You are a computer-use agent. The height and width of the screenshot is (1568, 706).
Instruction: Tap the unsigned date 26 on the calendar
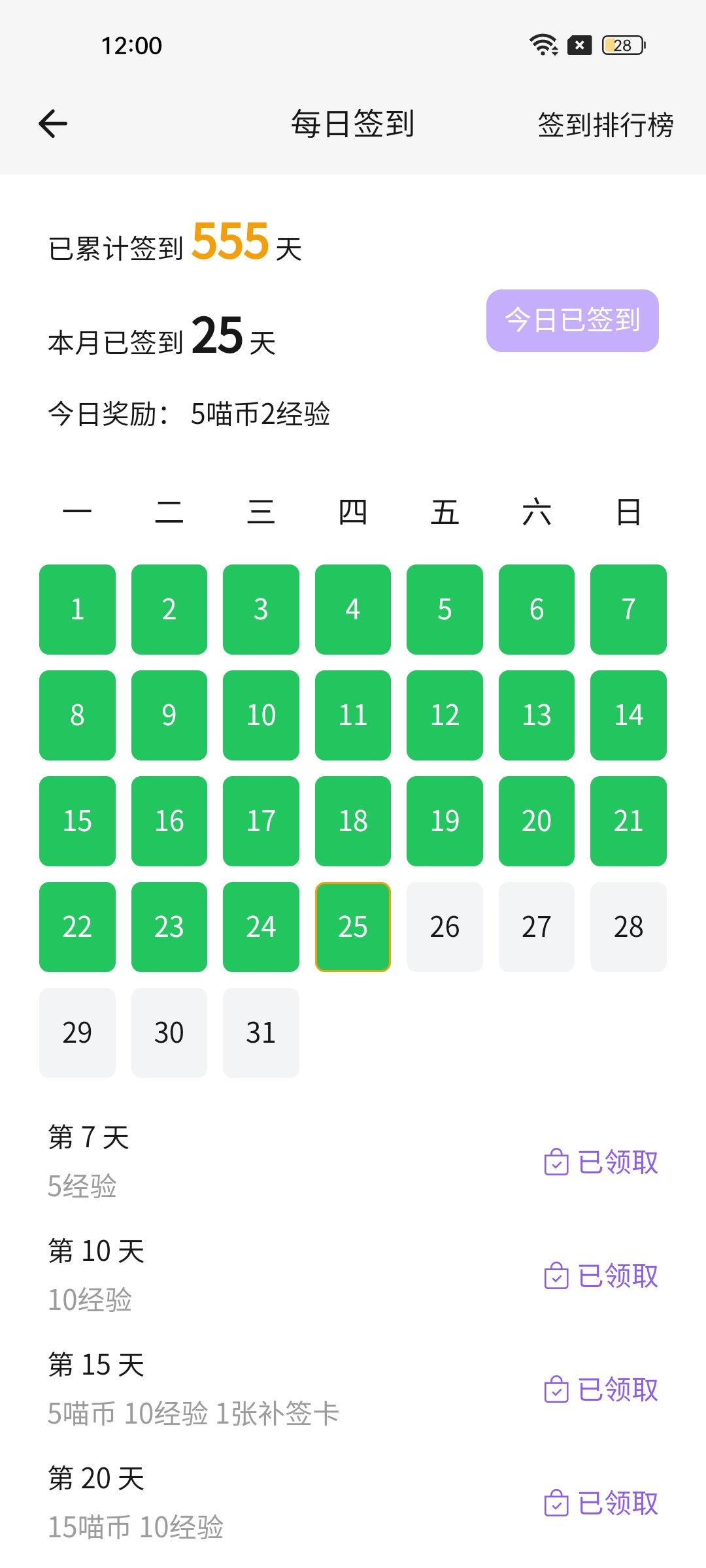(445, 926)
